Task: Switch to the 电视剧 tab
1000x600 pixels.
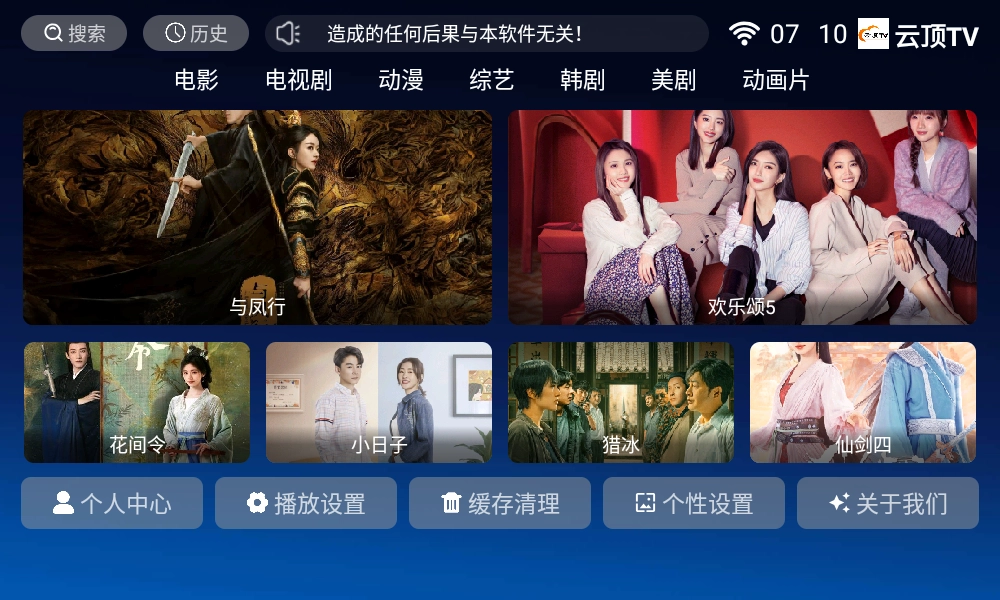Action: tap(298, 80)
